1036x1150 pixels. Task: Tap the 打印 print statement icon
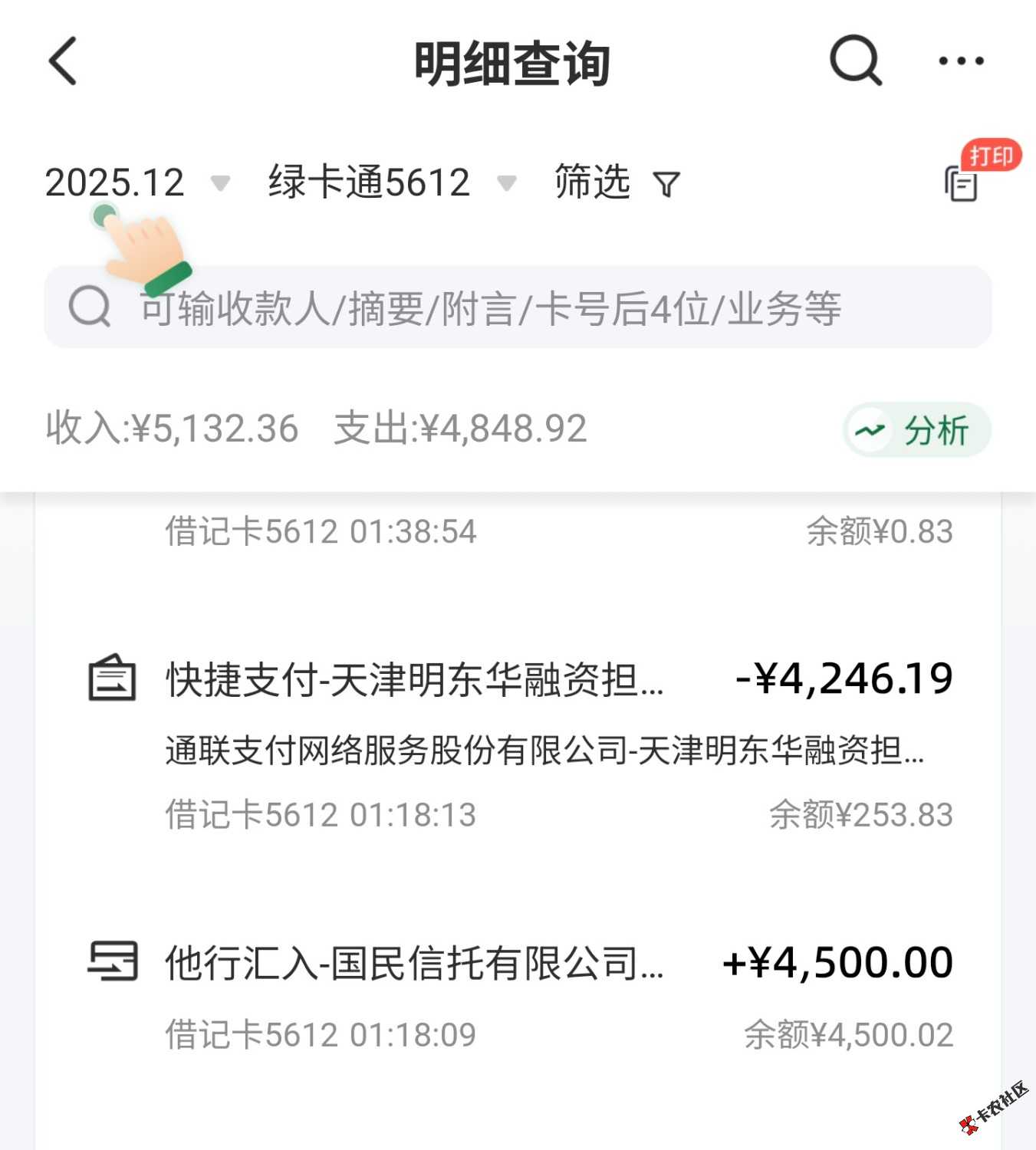(x=962, y=182)
